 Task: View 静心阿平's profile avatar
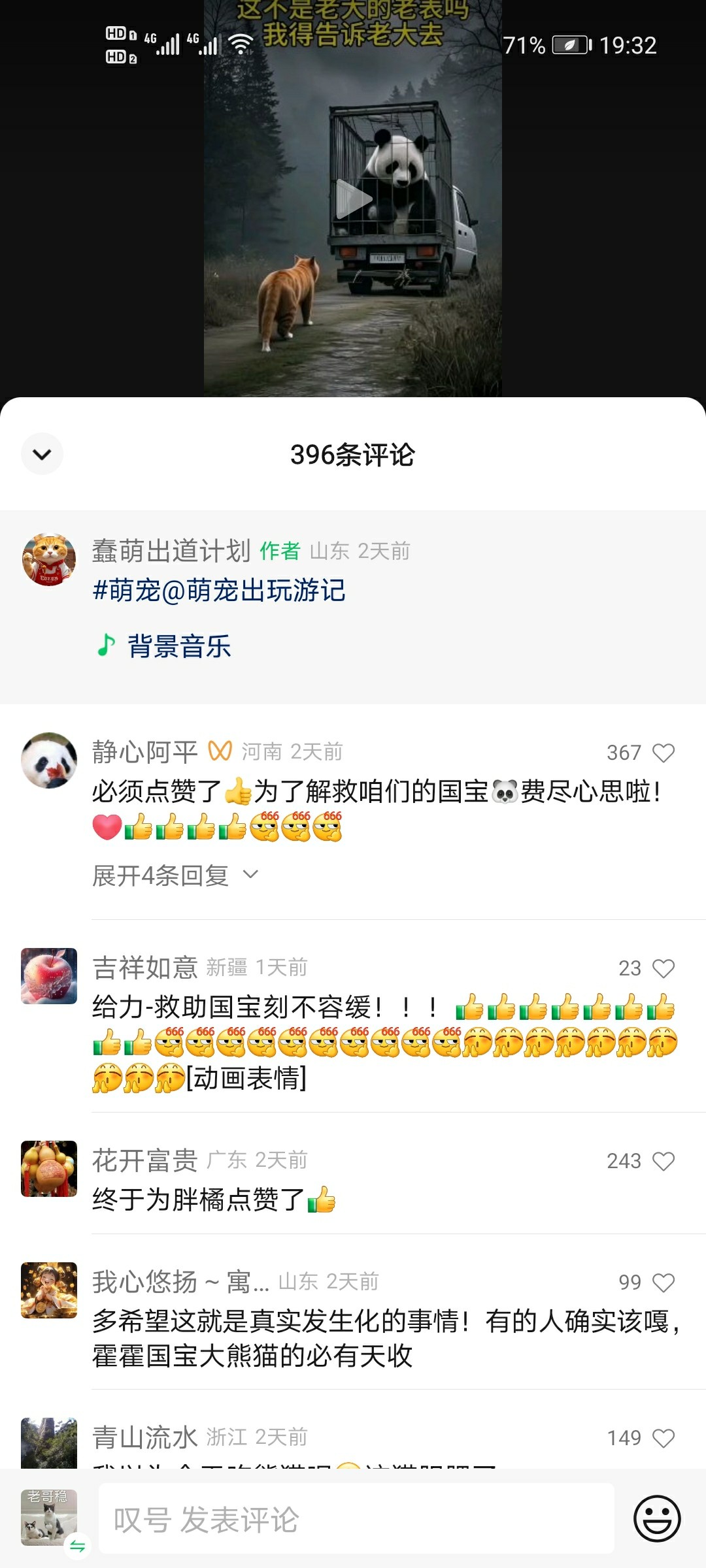tap(49, 760)
